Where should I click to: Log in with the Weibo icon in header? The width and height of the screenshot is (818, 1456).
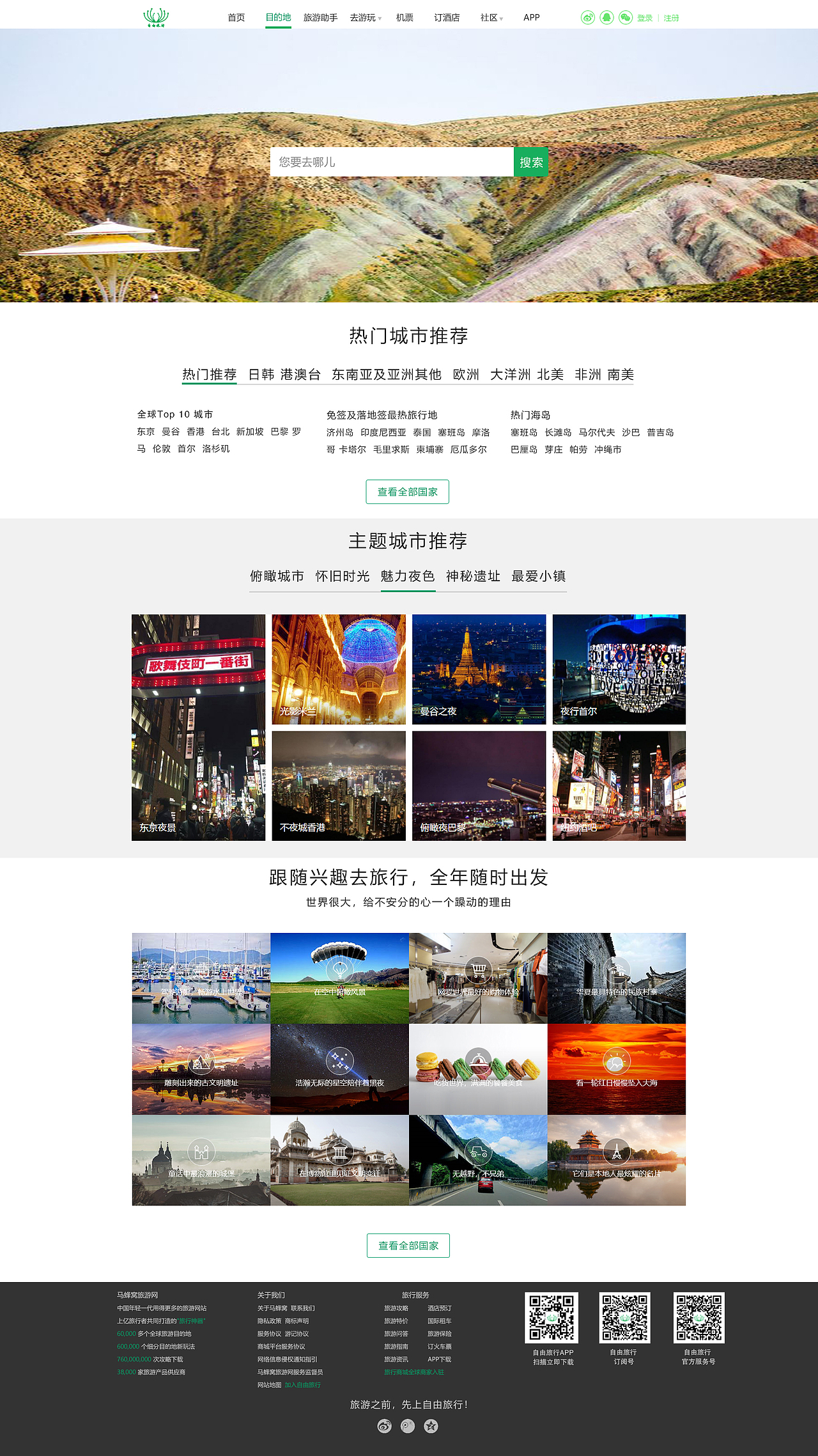tap(588, 18)
